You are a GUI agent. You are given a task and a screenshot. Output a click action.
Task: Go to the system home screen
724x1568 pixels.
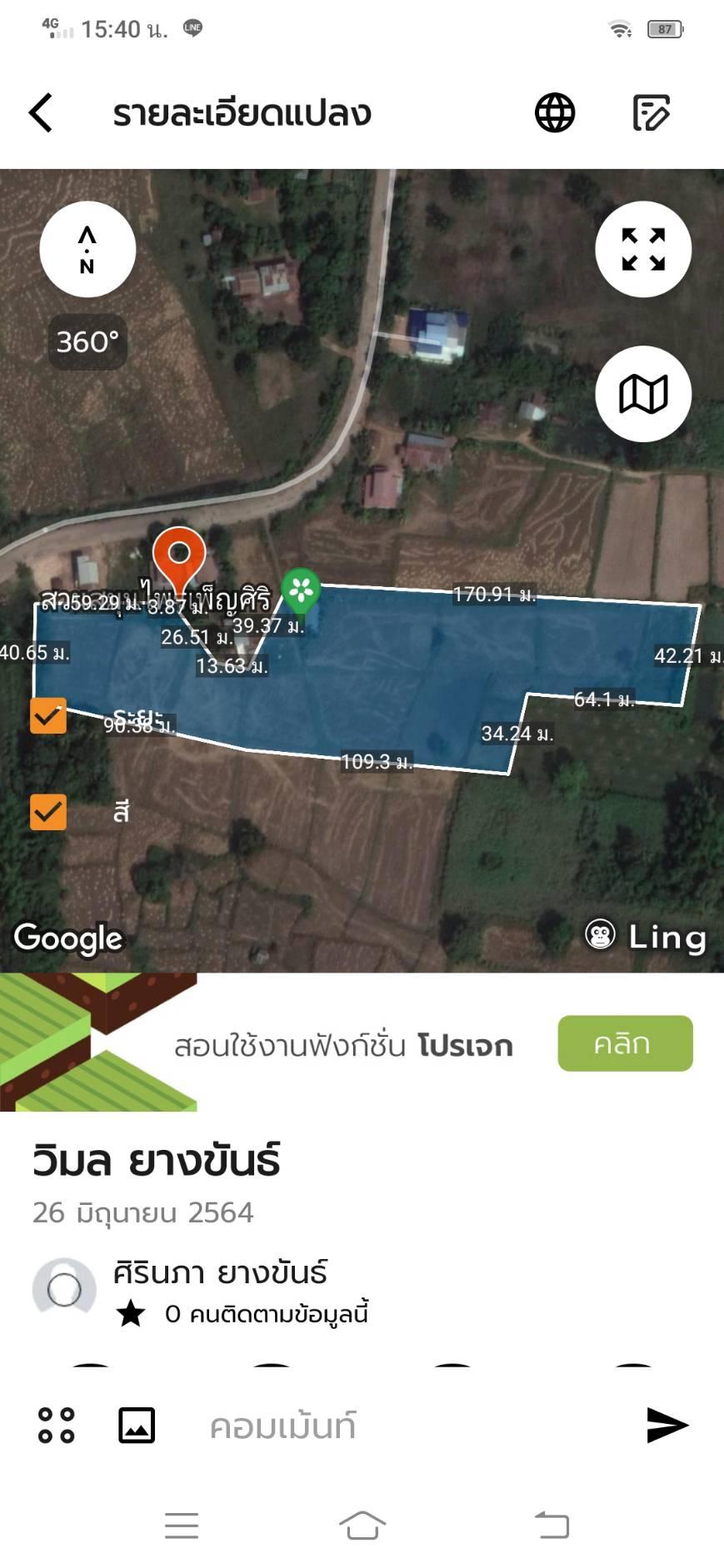[x=362, y=1526]
